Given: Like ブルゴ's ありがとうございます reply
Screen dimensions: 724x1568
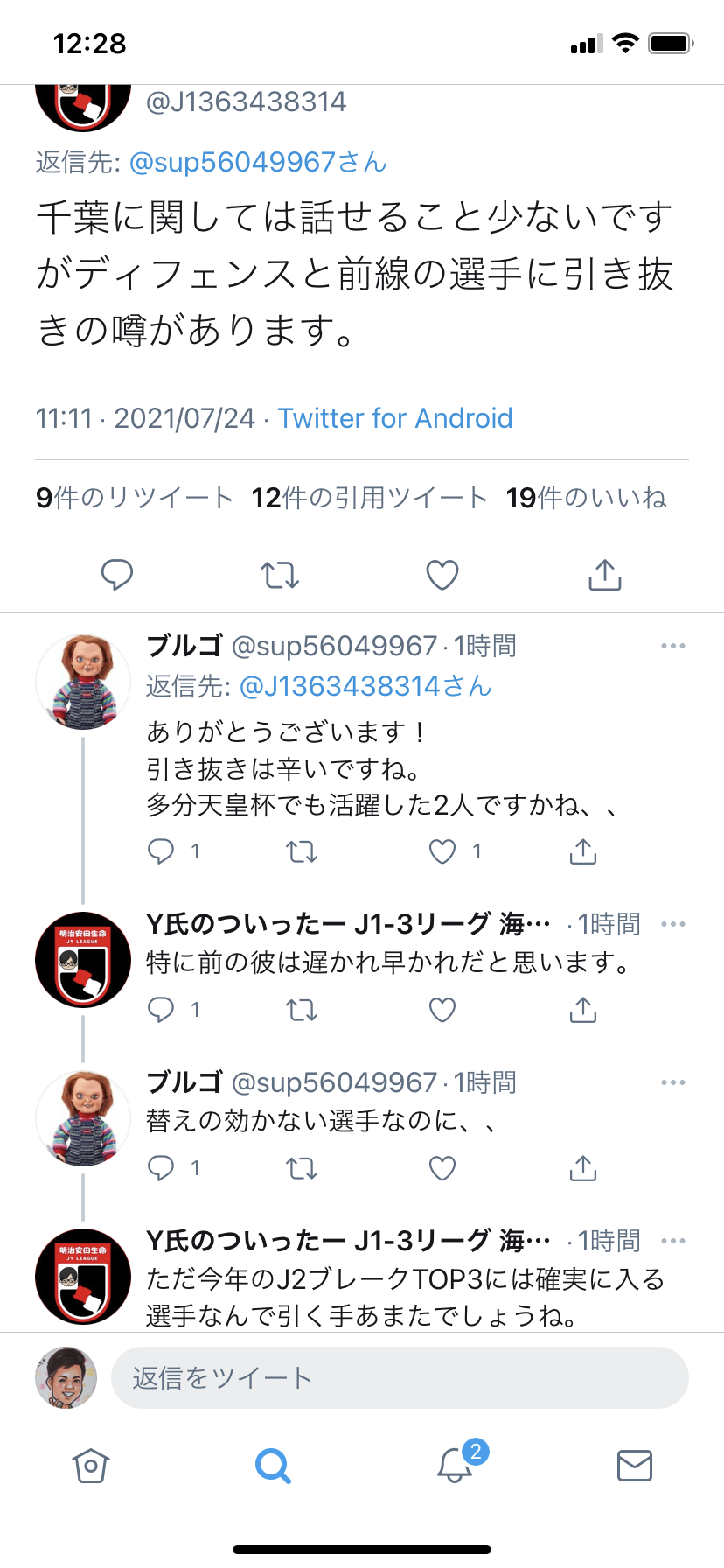Looking at the screenshot, I should (x=442, y=851).
